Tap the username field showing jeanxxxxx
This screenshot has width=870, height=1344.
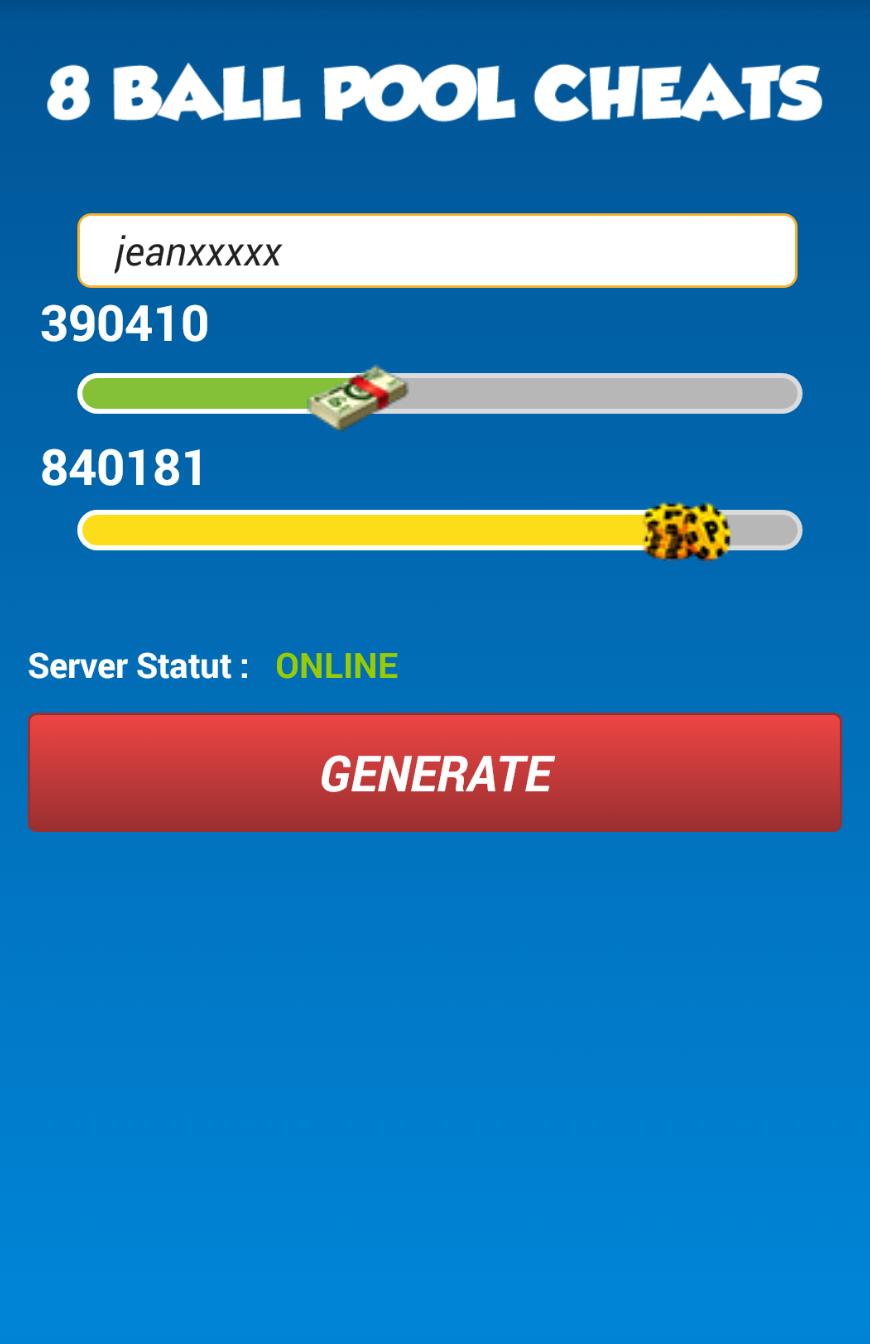(x=437, y=251)
